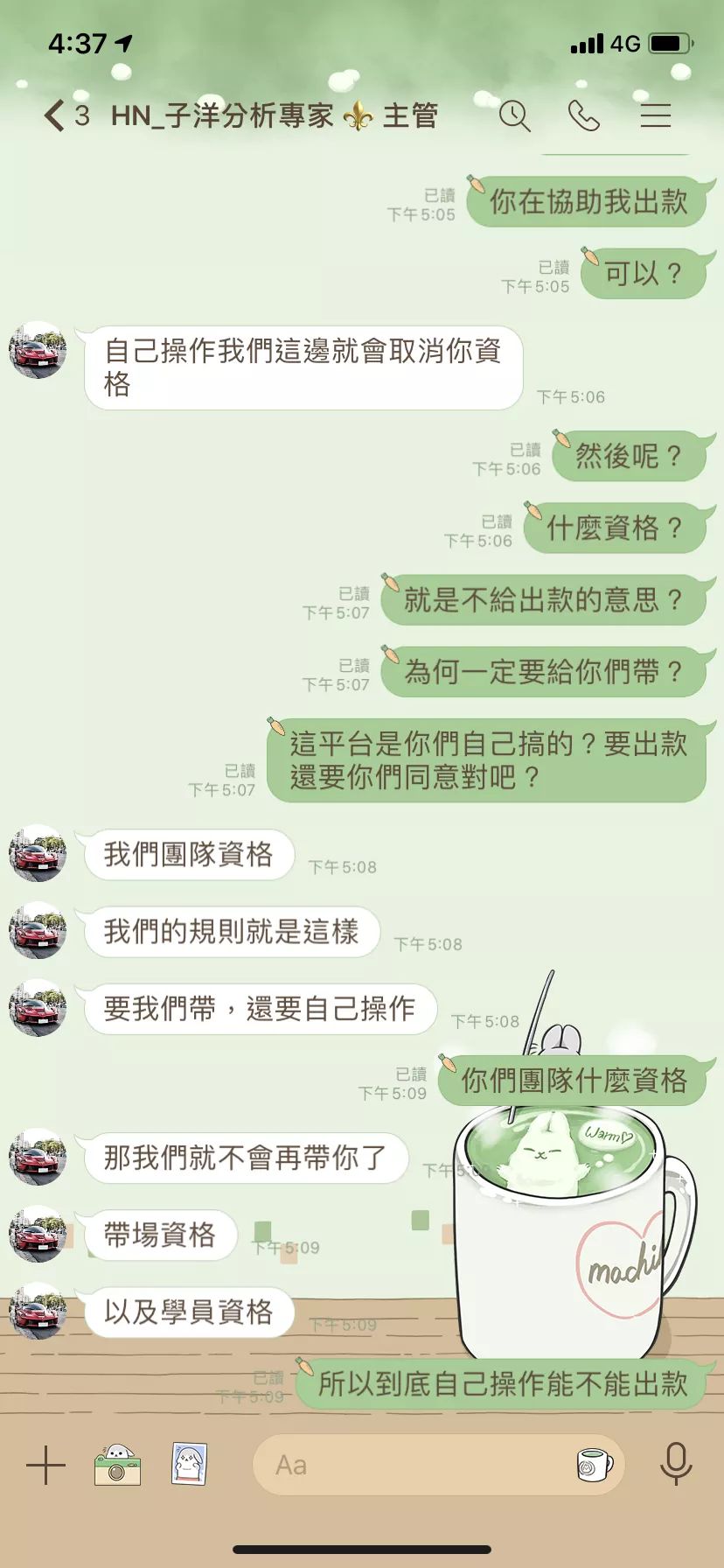Start a voice call with this contact
724x1568 pixels.
click(584, 115)
